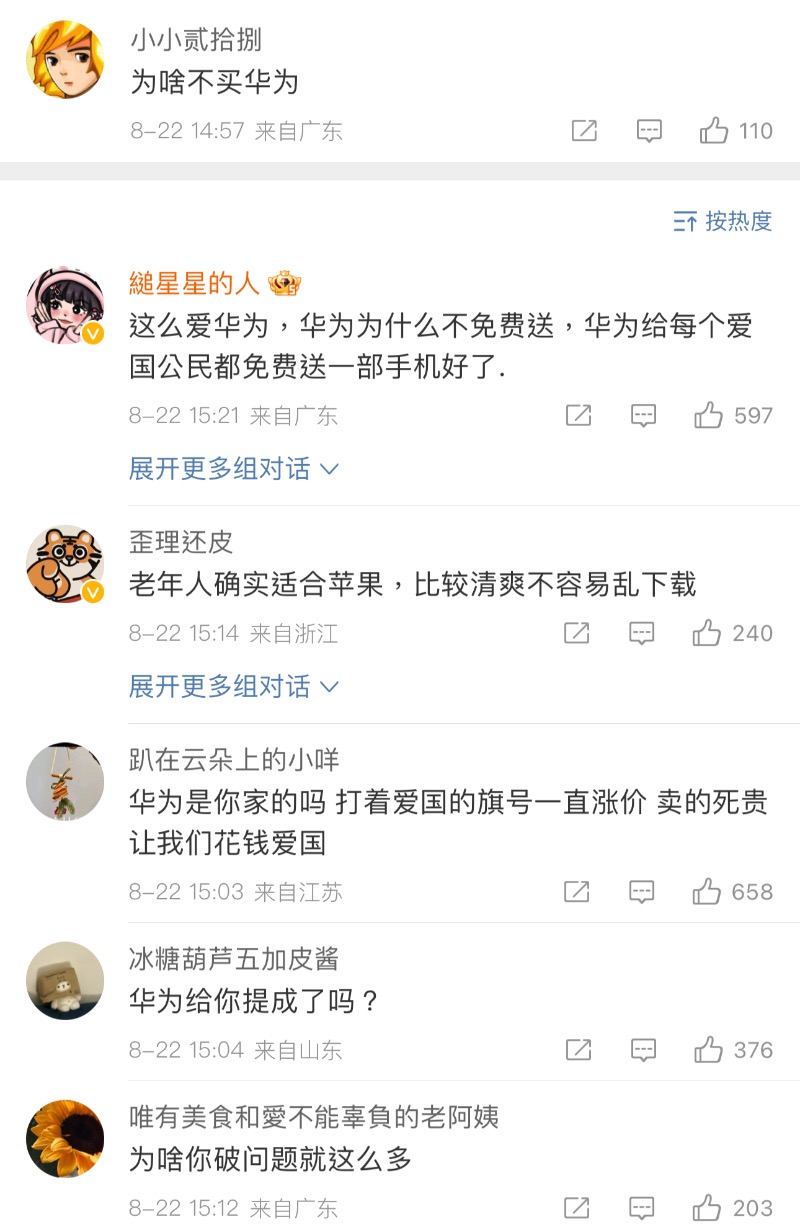
Task: Reply to 小小贰拾捌's comment
Action: [x=650, y=131]
